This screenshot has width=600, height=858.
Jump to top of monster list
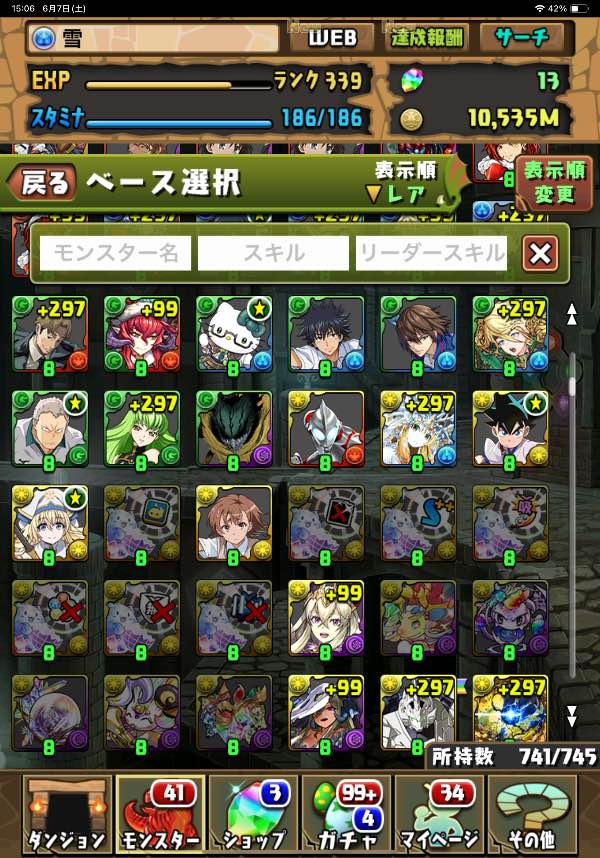coord(572,315)
